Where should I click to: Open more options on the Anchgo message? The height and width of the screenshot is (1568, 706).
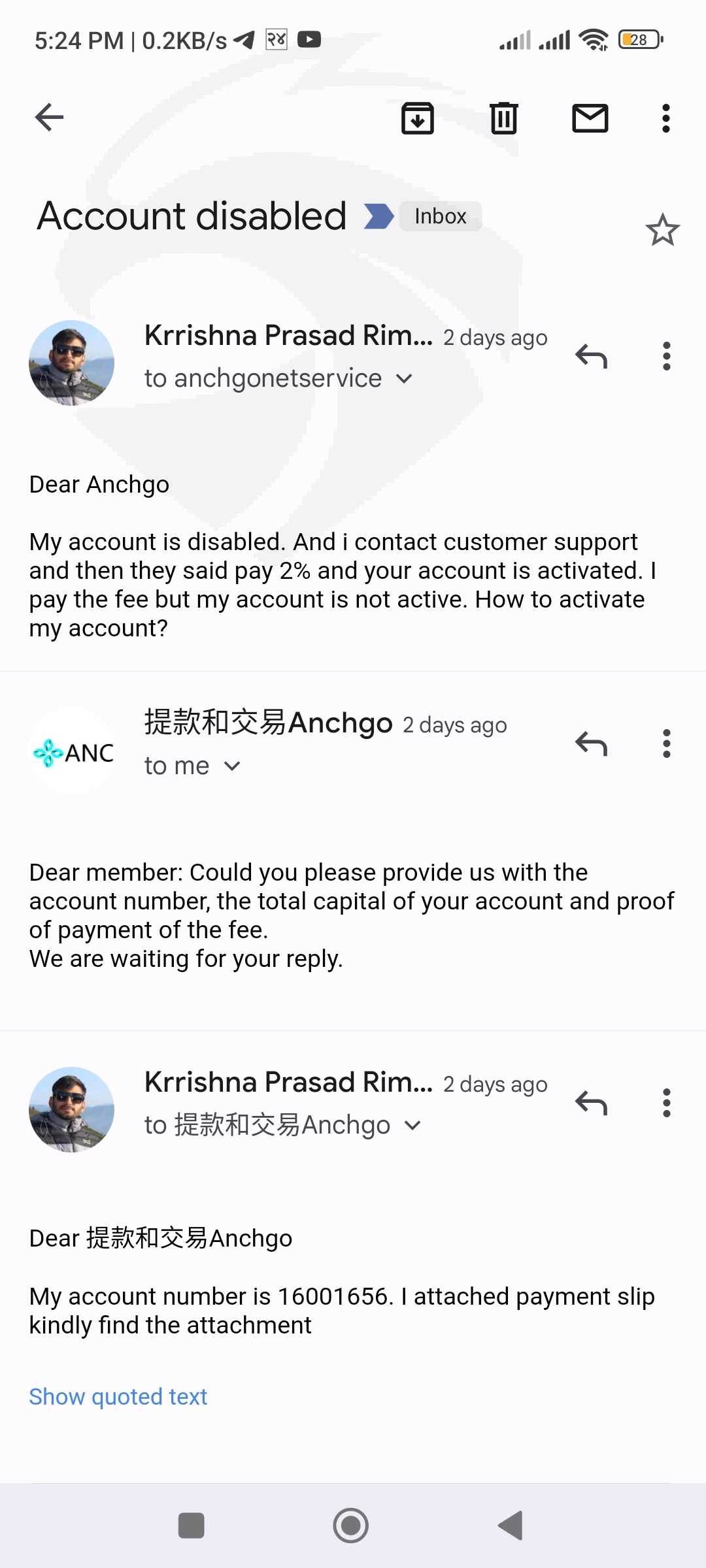(667, 744)
